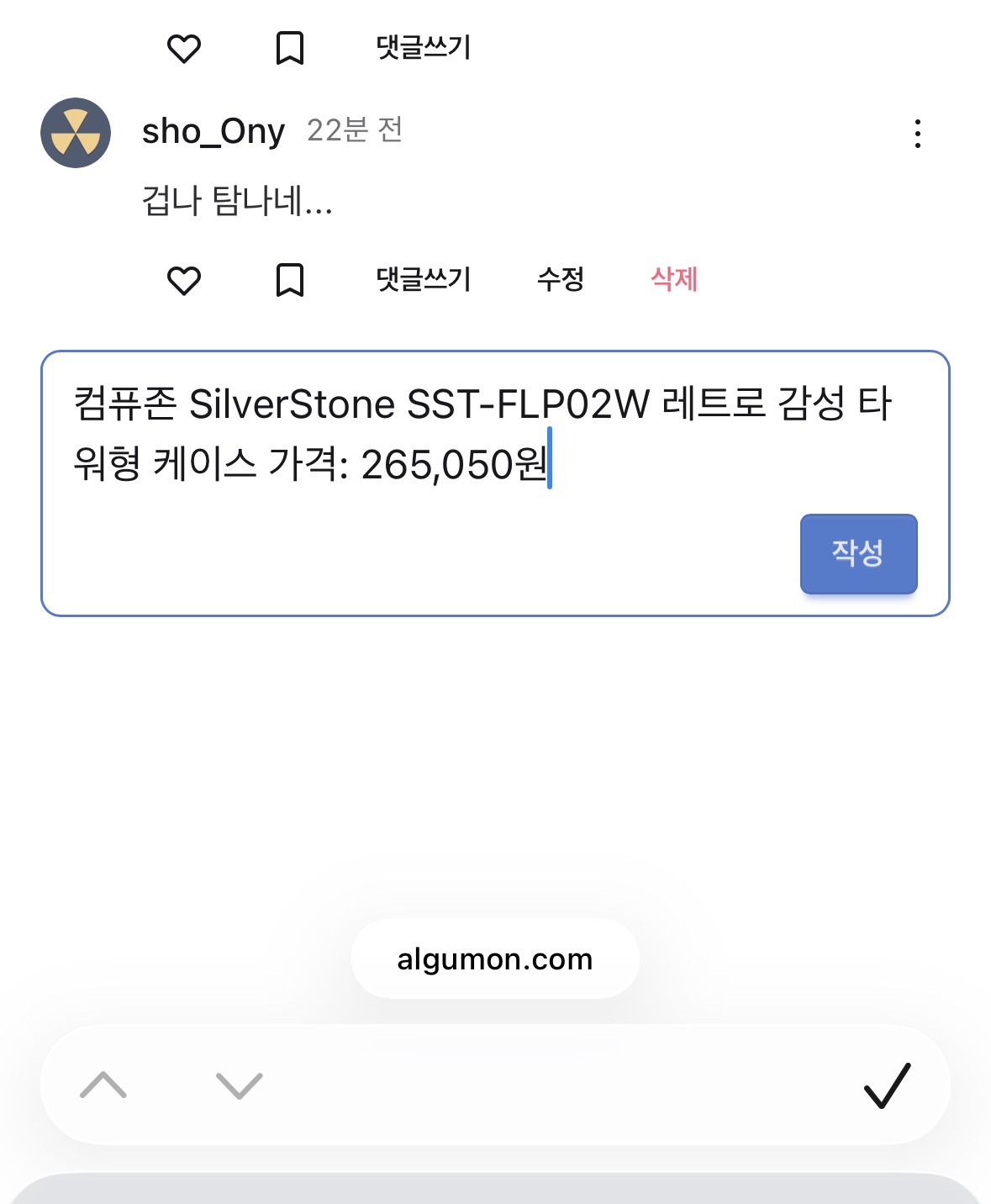This screenshot has width=991, height=1204.
Task: Open the algumon.com address pill
Action: click(x=495, y=958)
